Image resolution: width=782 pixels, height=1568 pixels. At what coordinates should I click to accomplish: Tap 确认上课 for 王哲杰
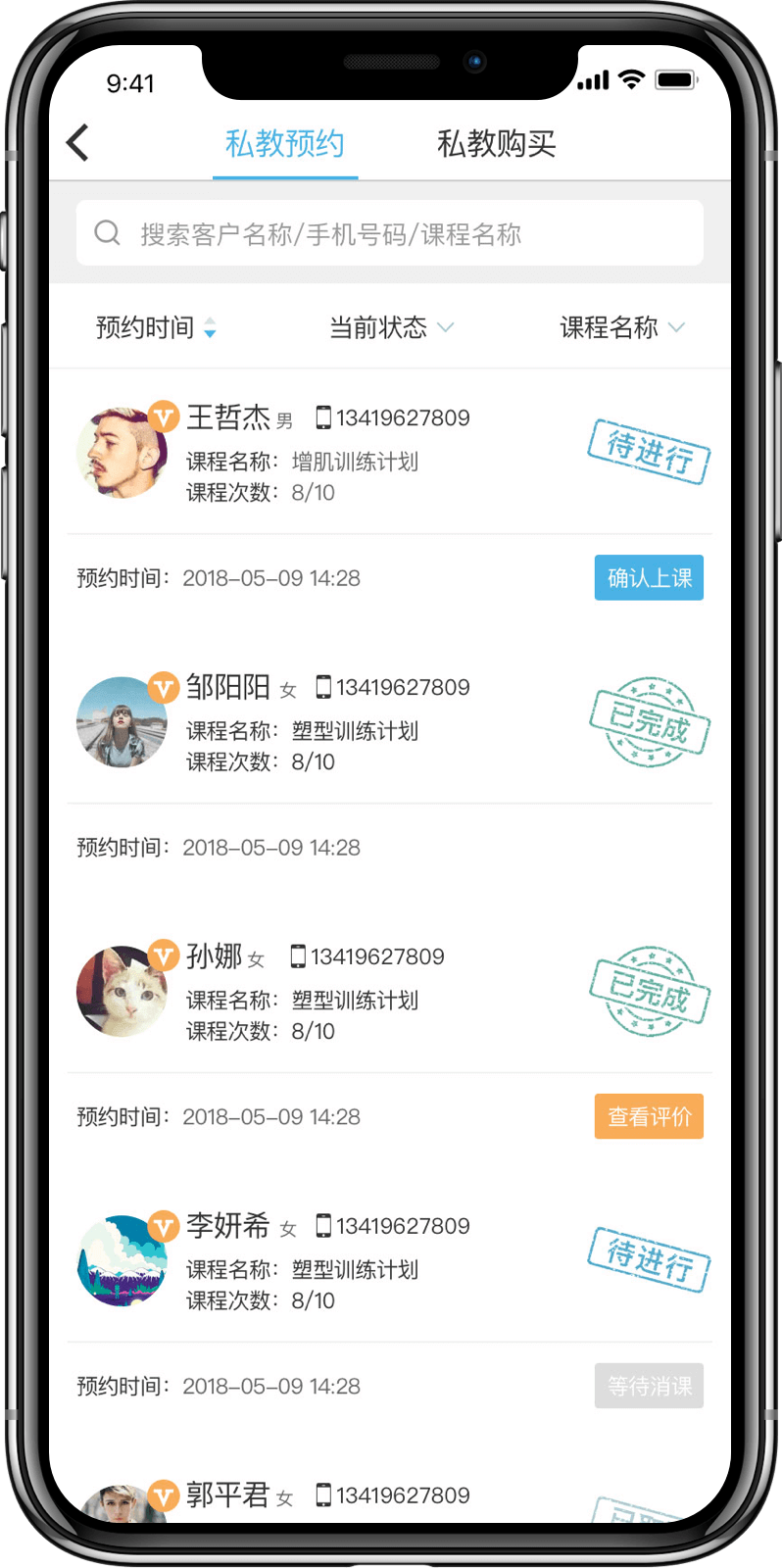[649, 578]
